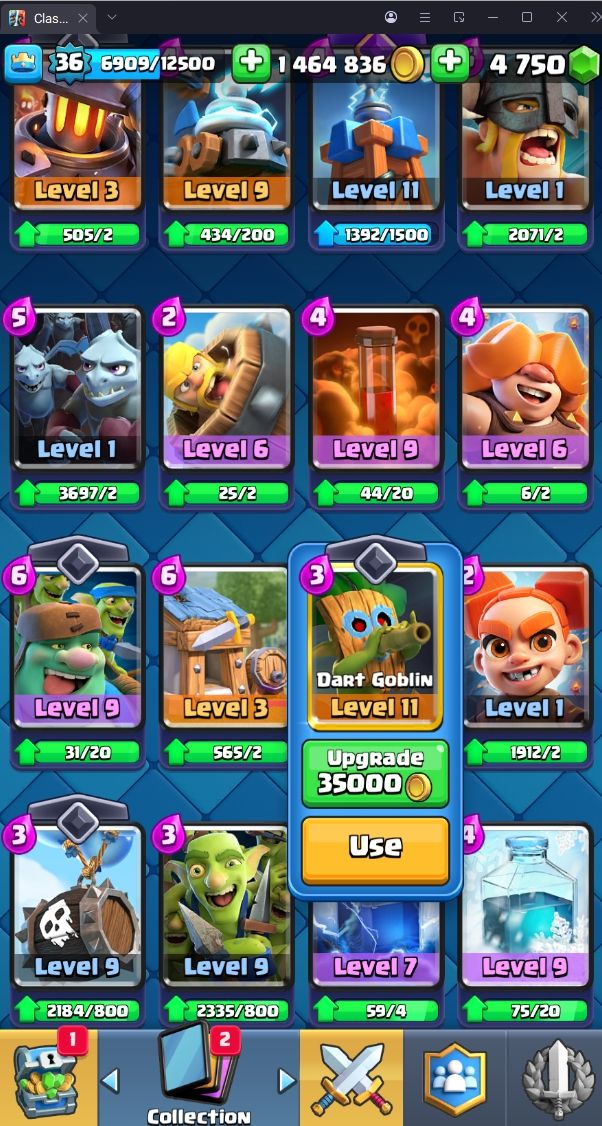Image resolution: width=602 pixels, height=1126 pixels.
Task: Tap the right arrow beside Collection
Action: pos(287,1080)
